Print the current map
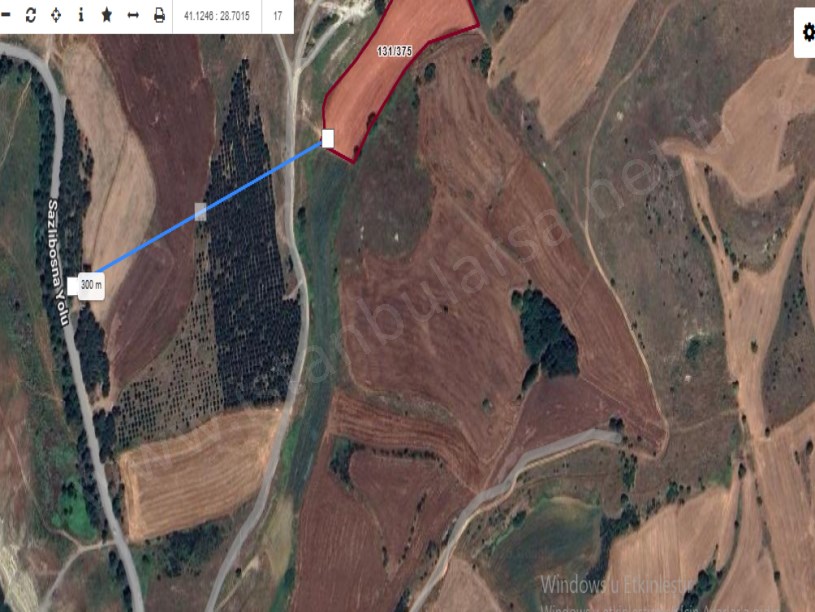This screenshot has height=612, width=815. tap(159, 16)
